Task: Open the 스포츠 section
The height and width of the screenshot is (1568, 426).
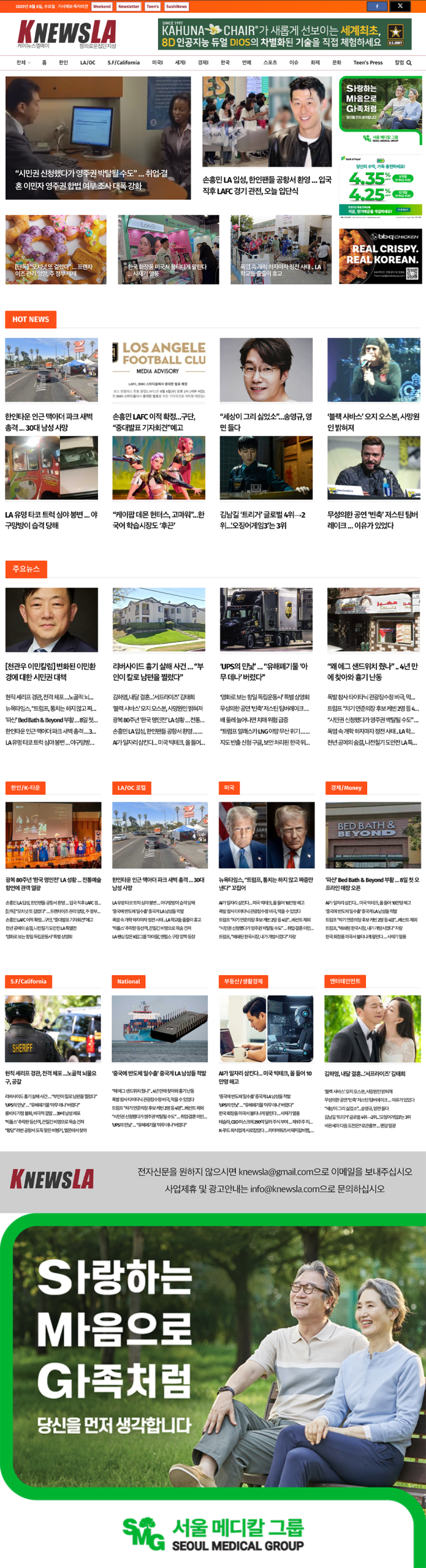Action: pos(270,62)
